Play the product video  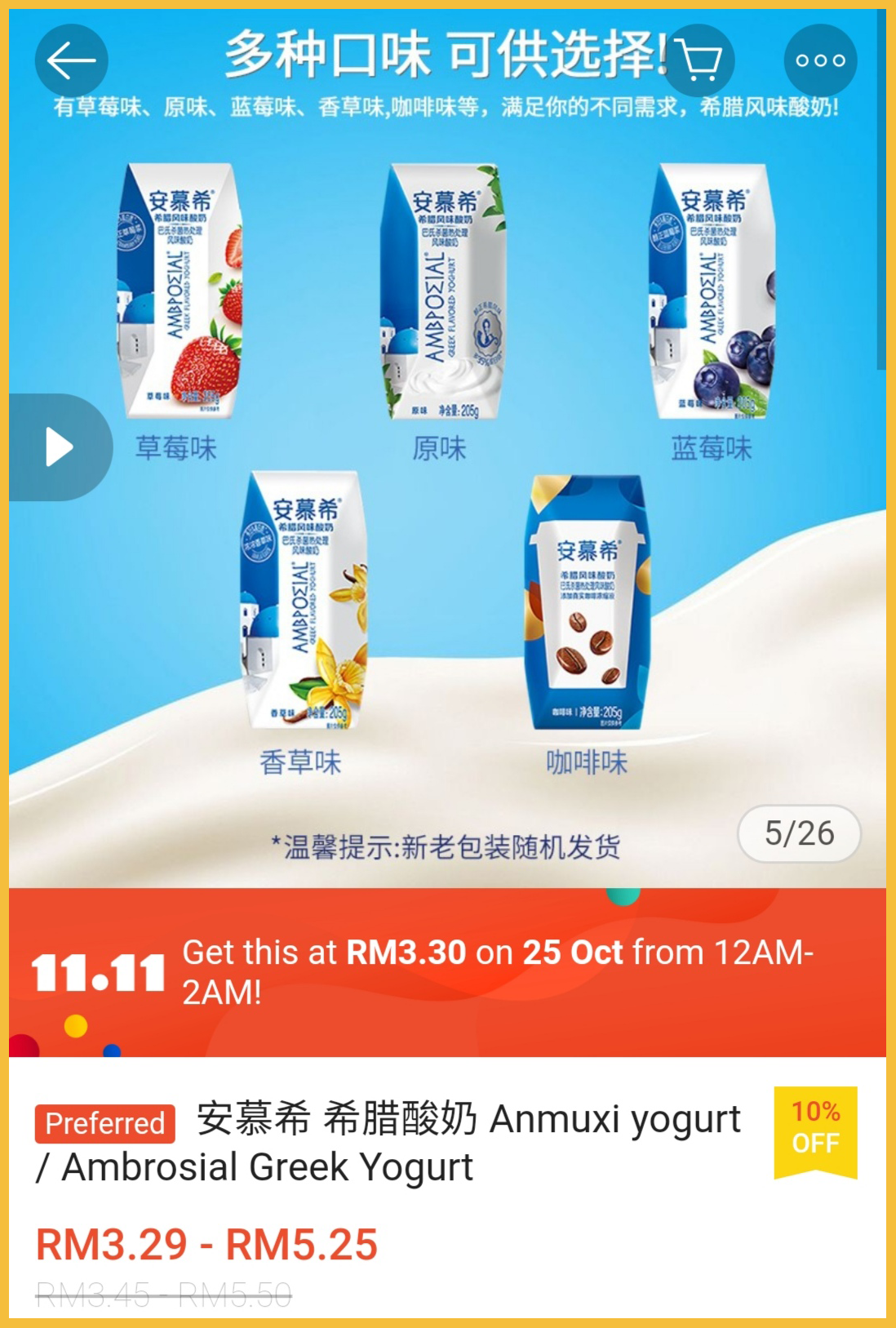tap(60, 447)
